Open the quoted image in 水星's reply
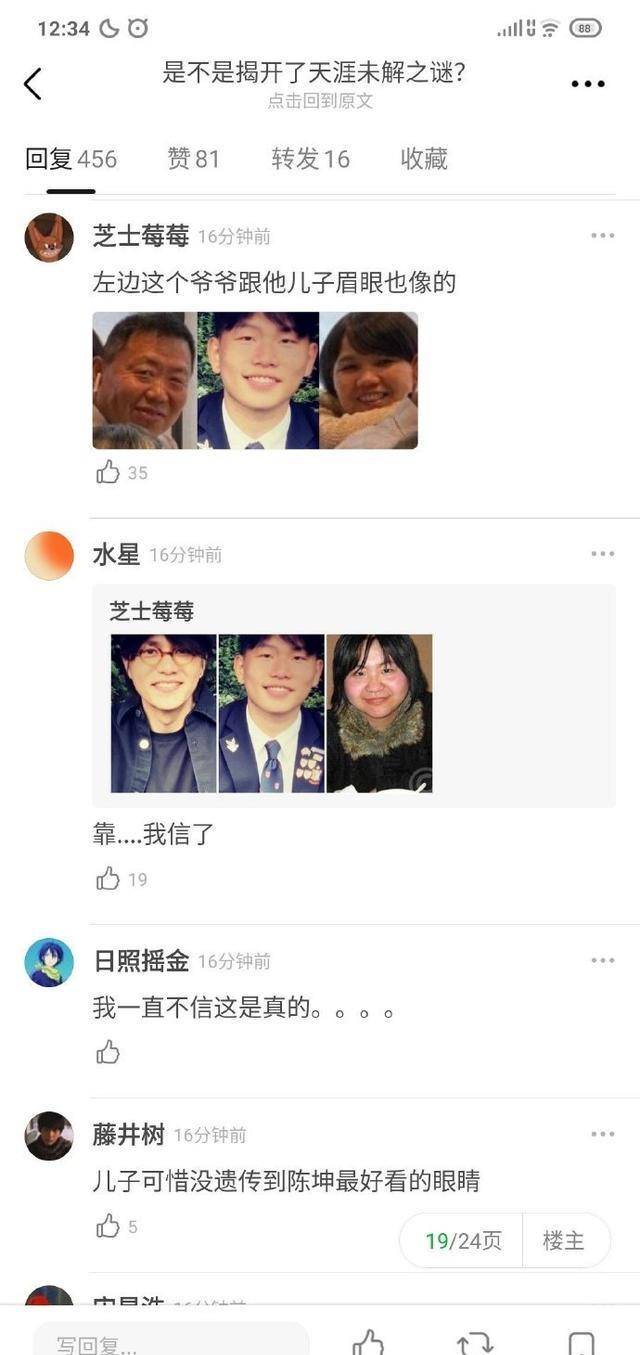 [271, 713]
